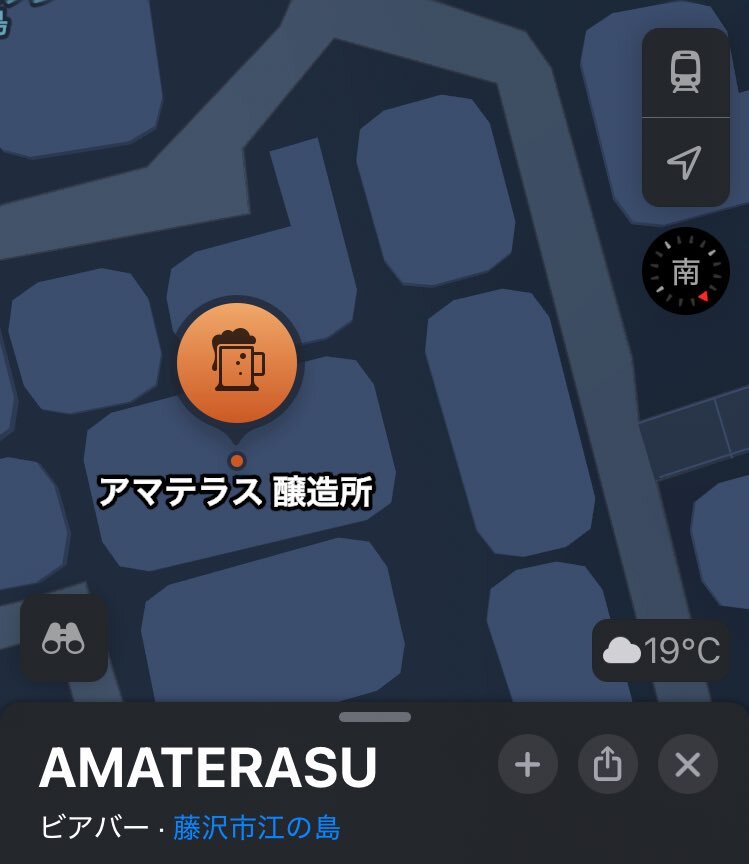Open the 藤沢市江の島 location link
The height and width of the screenshot is (864, 749).
tap(257, 828)
